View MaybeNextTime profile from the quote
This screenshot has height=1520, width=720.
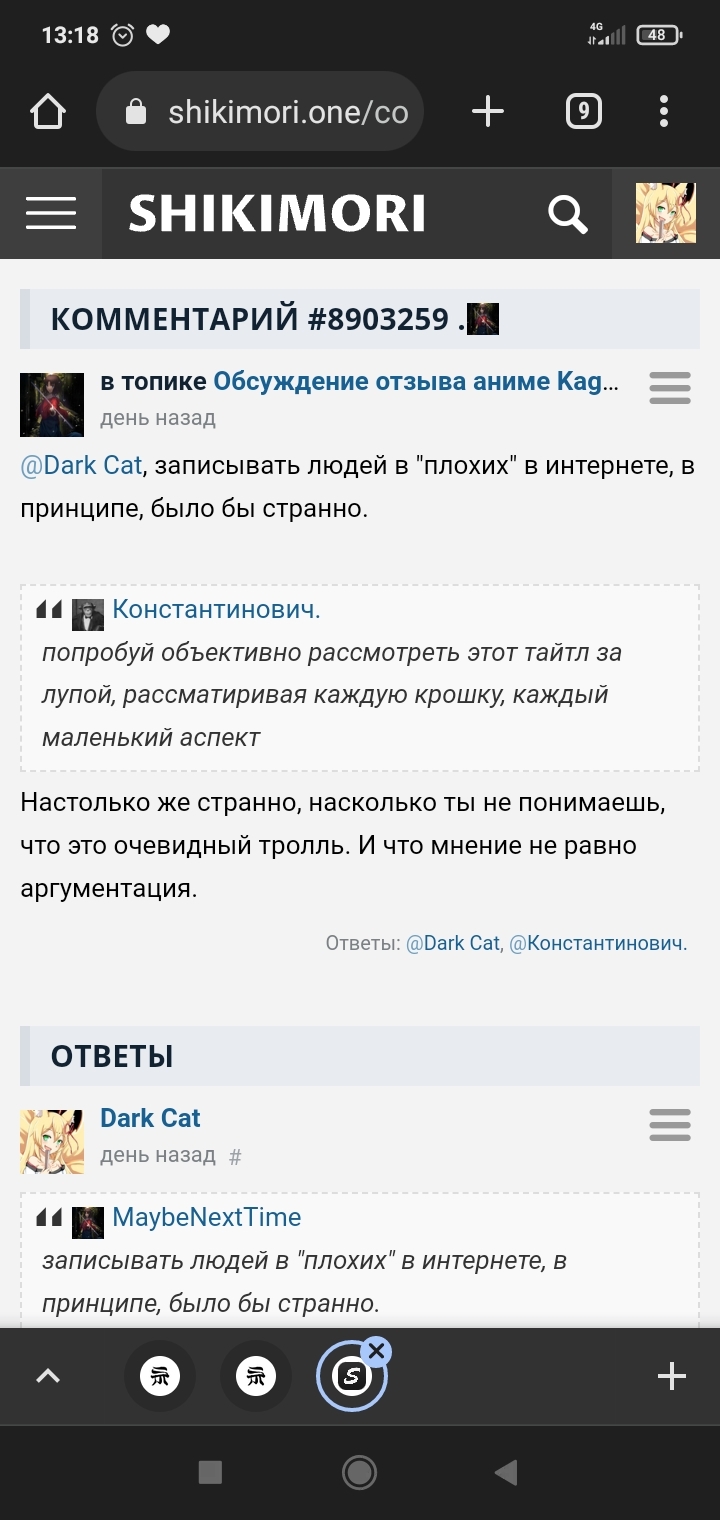tap(206, 1217)
